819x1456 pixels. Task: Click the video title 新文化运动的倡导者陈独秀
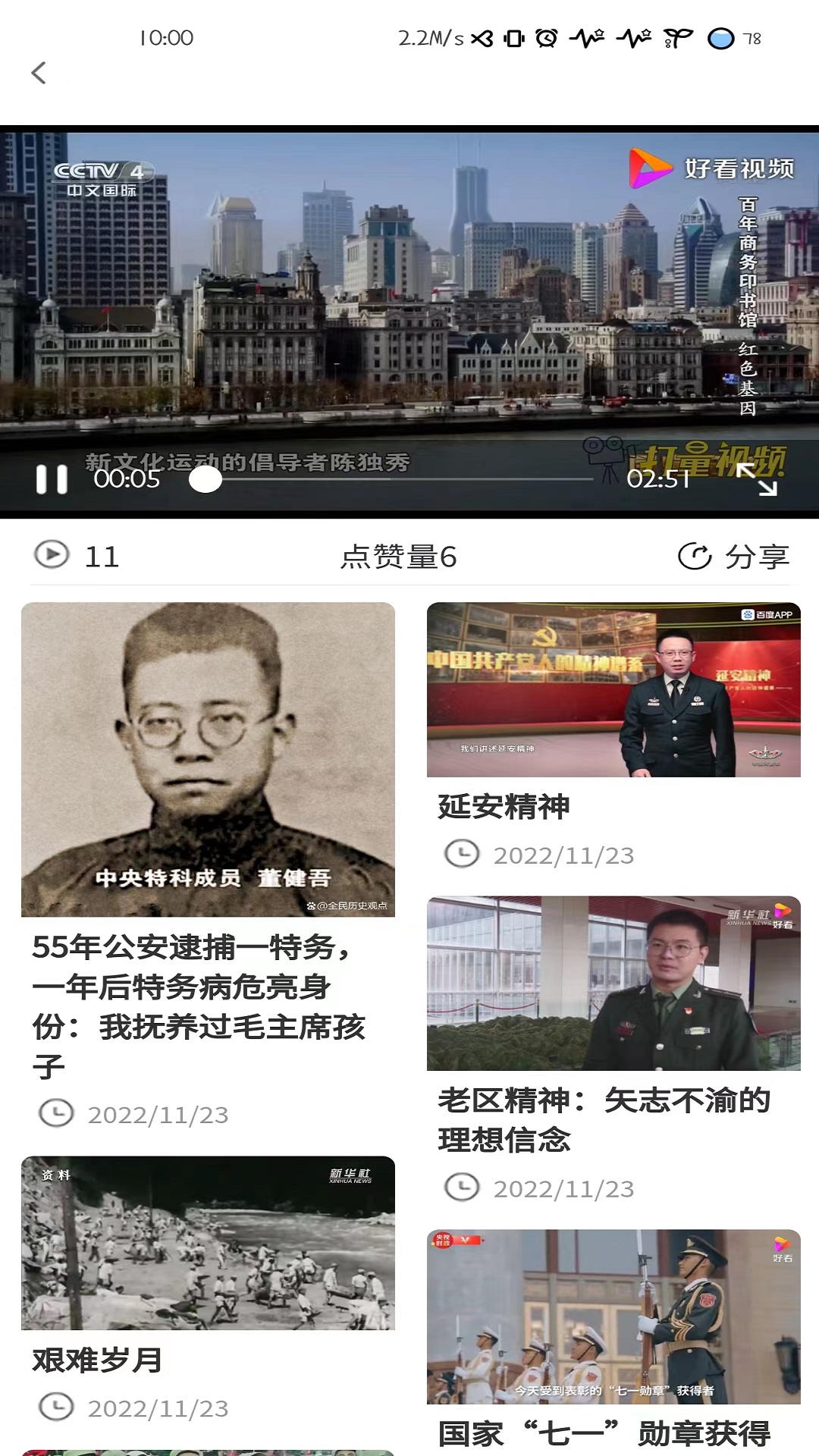(x=246, y=460)
